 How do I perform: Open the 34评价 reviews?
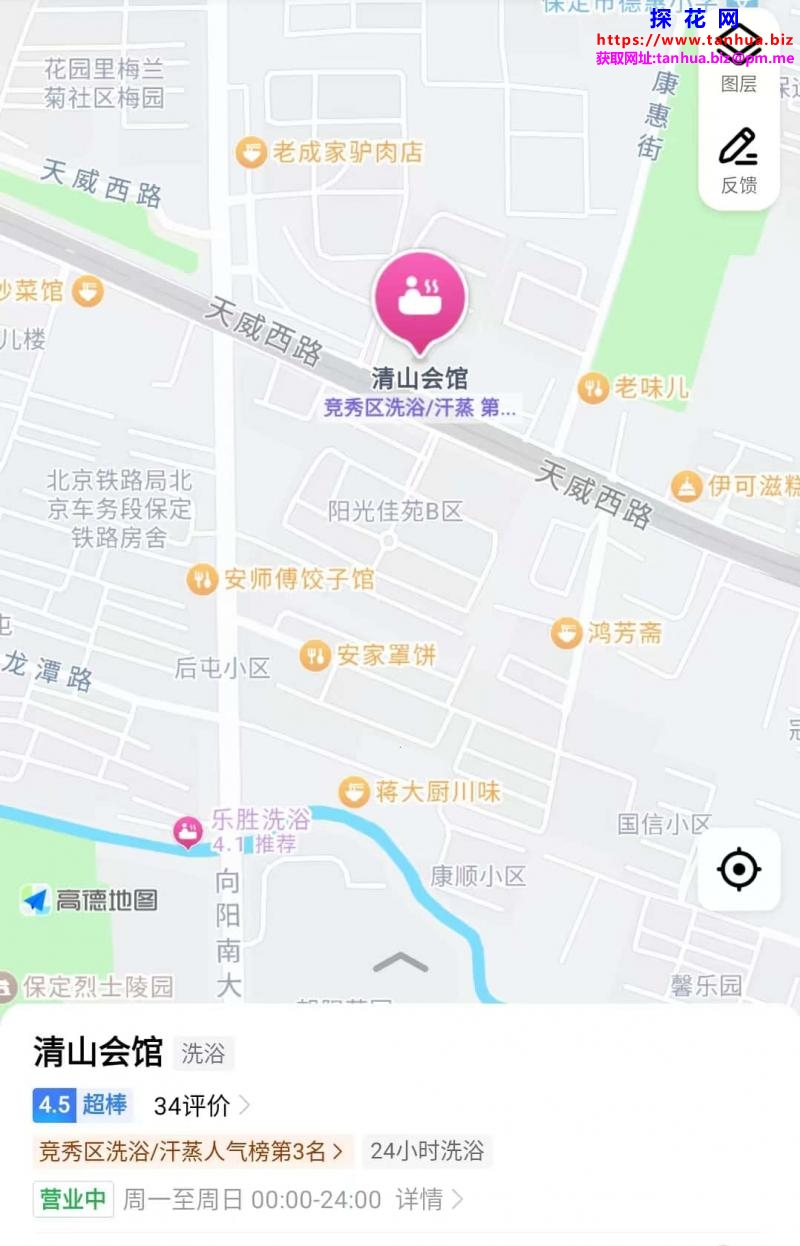pos(201,1105)
